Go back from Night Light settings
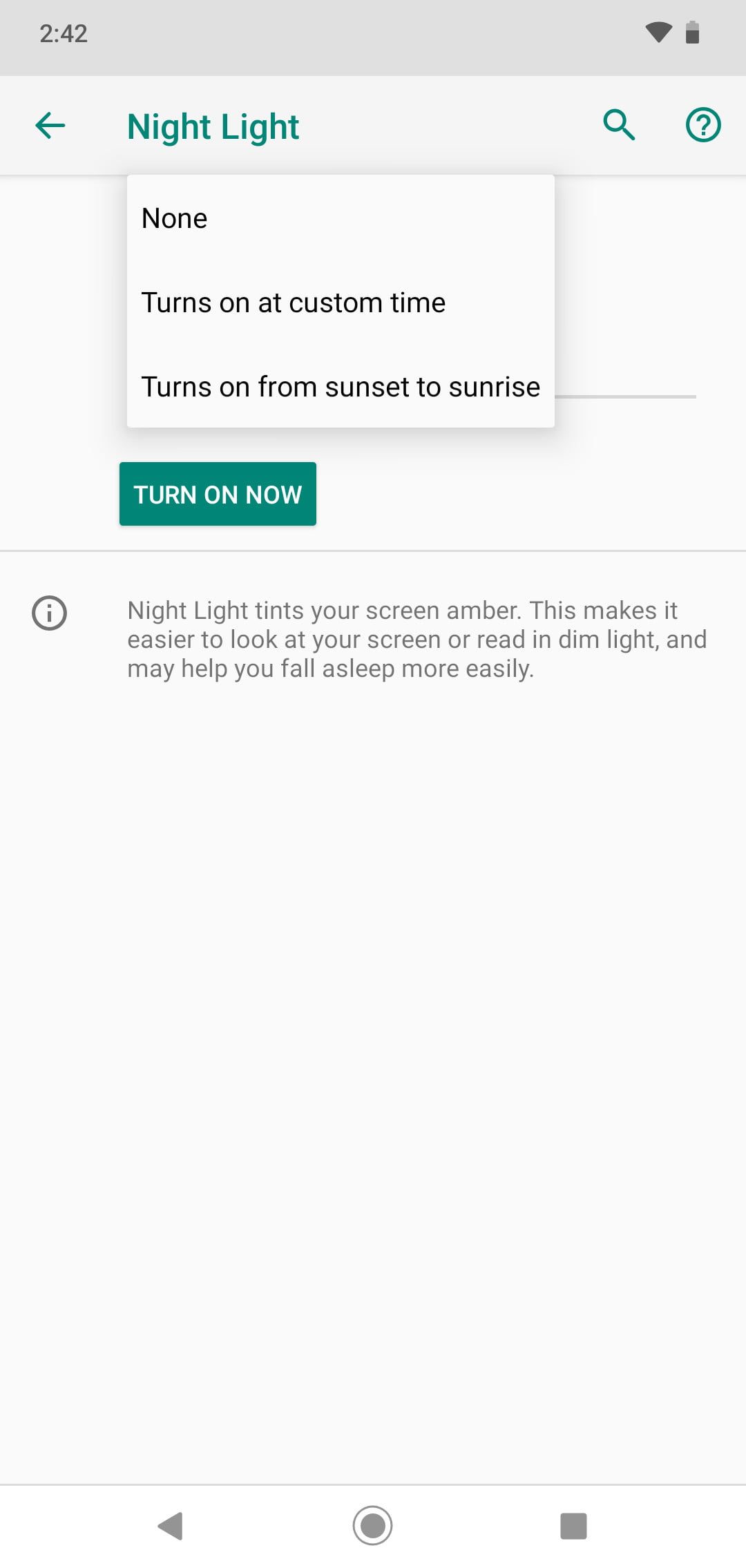 [50, 126]
